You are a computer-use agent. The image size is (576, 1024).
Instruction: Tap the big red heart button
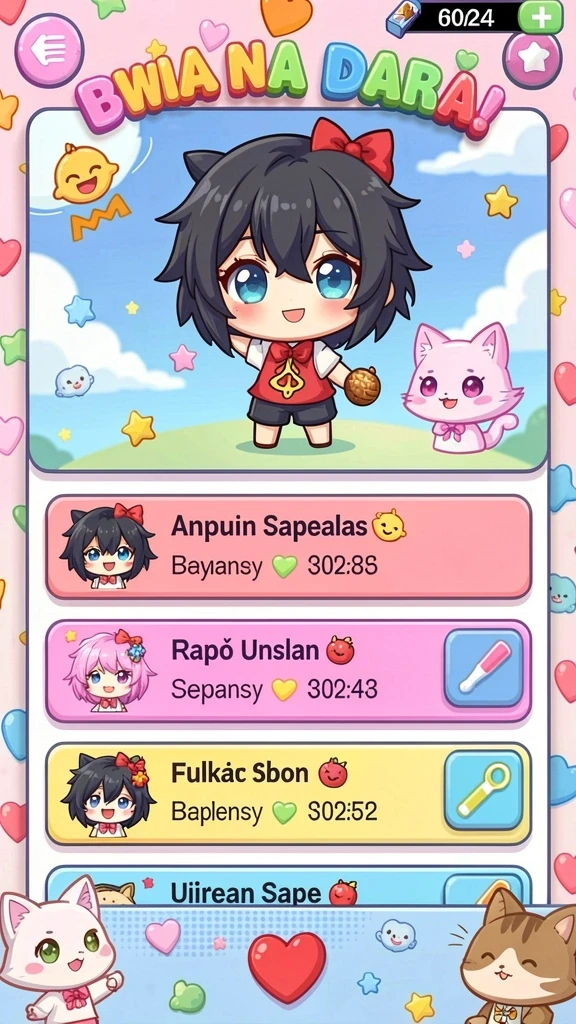click(287, 965)
